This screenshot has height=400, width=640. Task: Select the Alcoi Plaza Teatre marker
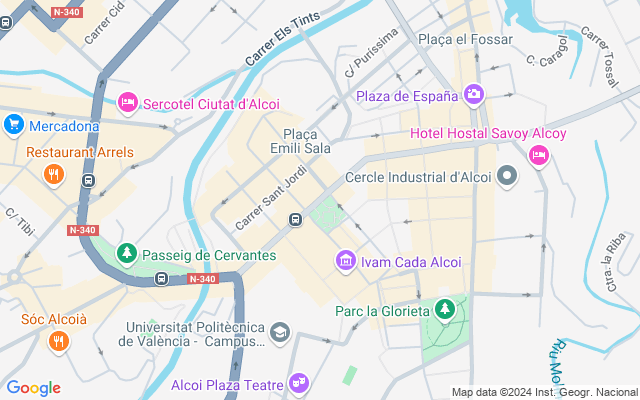click(298, 383)
